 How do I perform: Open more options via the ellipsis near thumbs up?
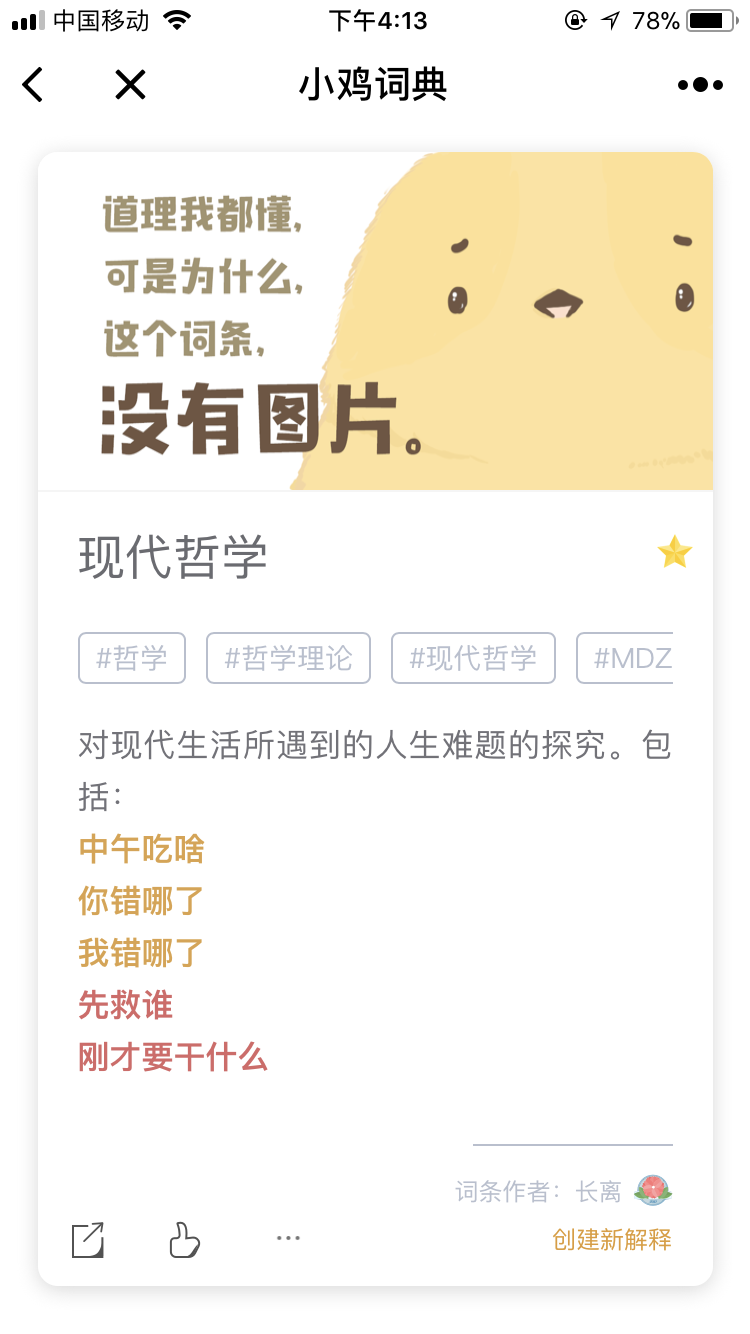point(288,1237)
